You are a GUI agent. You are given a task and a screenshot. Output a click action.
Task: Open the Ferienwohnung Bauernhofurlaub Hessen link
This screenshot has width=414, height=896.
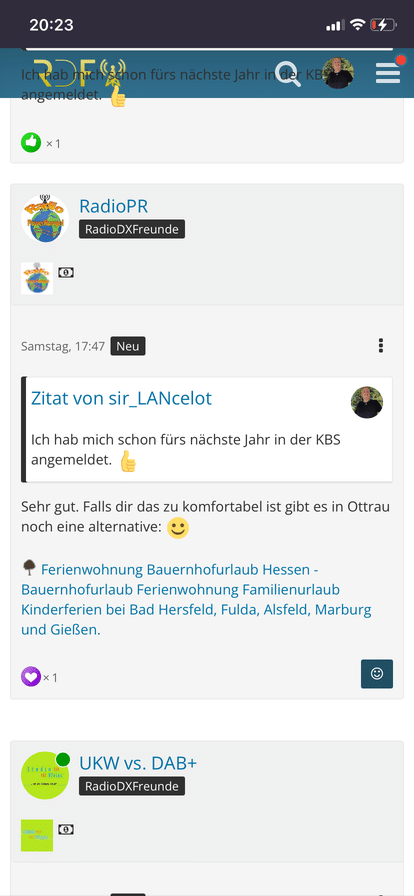click(196, 599)
